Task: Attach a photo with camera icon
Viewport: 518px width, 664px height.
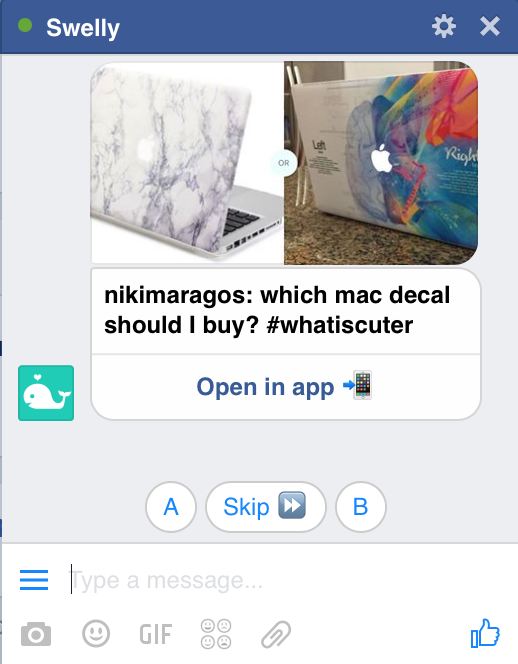Action: point(36,634)
